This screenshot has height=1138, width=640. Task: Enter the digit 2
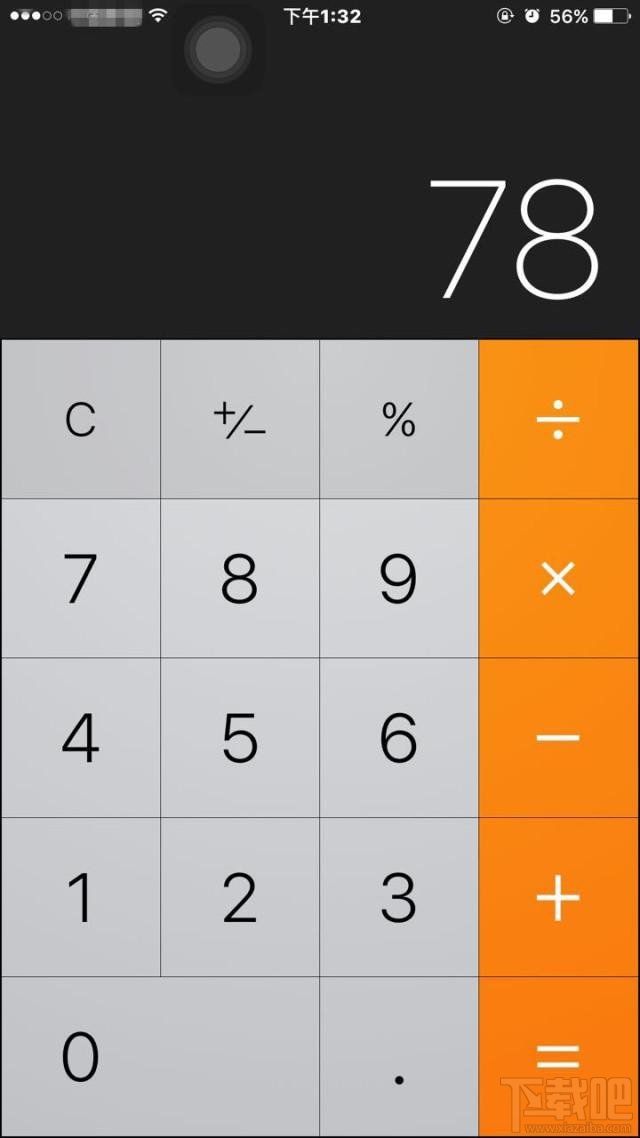click(240, 897)
